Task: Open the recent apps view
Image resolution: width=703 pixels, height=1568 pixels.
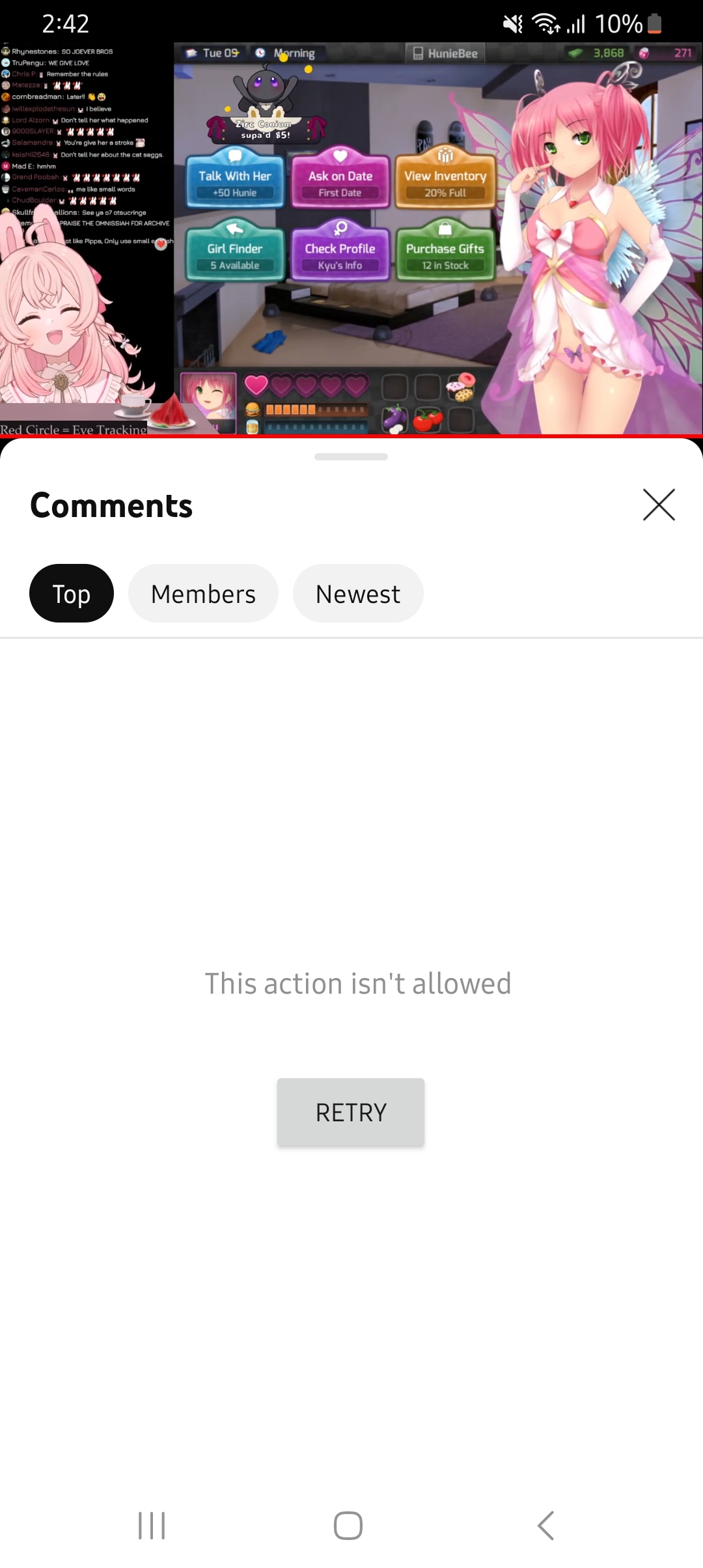Action: [x=152, y=1526]
